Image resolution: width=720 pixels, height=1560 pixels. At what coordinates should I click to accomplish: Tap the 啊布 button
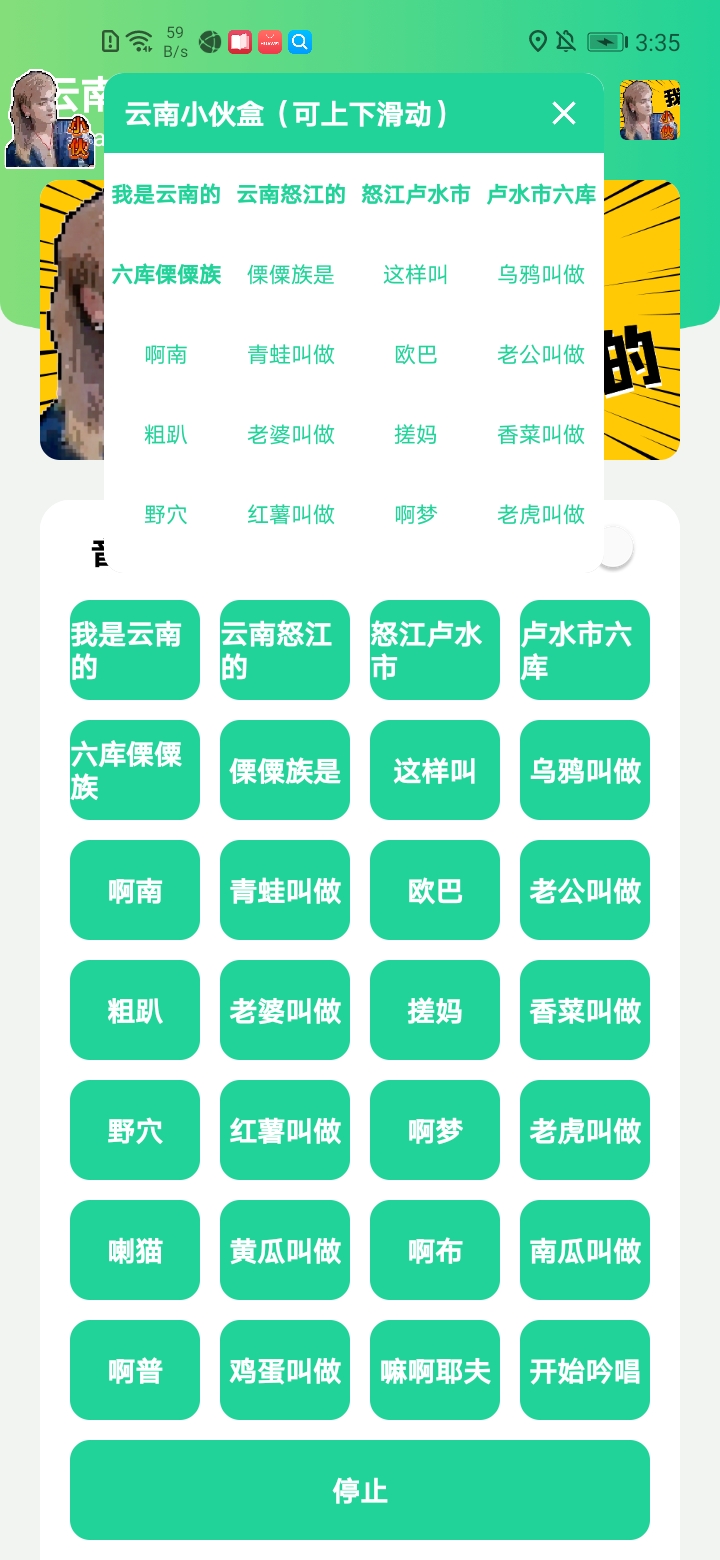pos(435,1250)
